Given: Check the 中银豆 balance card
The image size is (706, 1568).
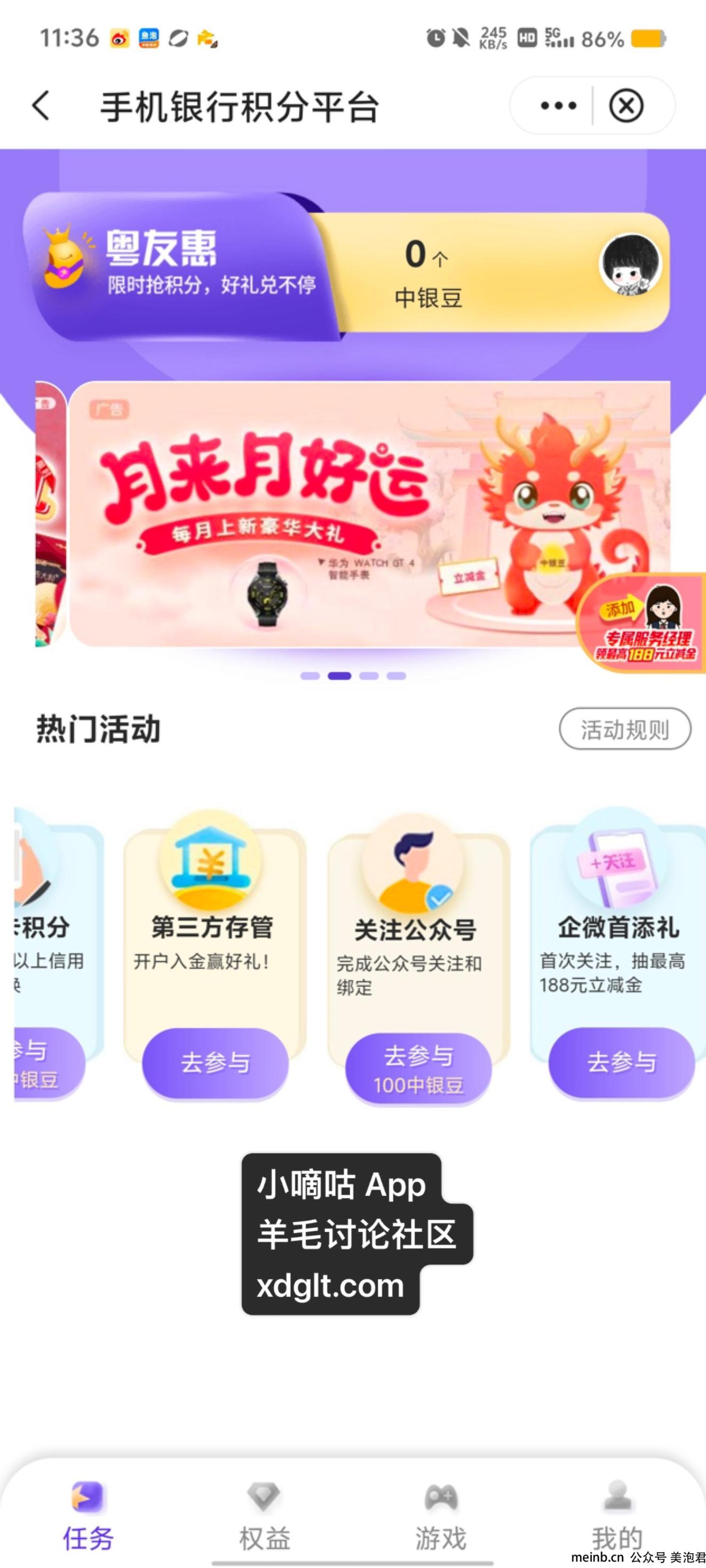Looking at the screenshot, I should click(x=428, y=272).
